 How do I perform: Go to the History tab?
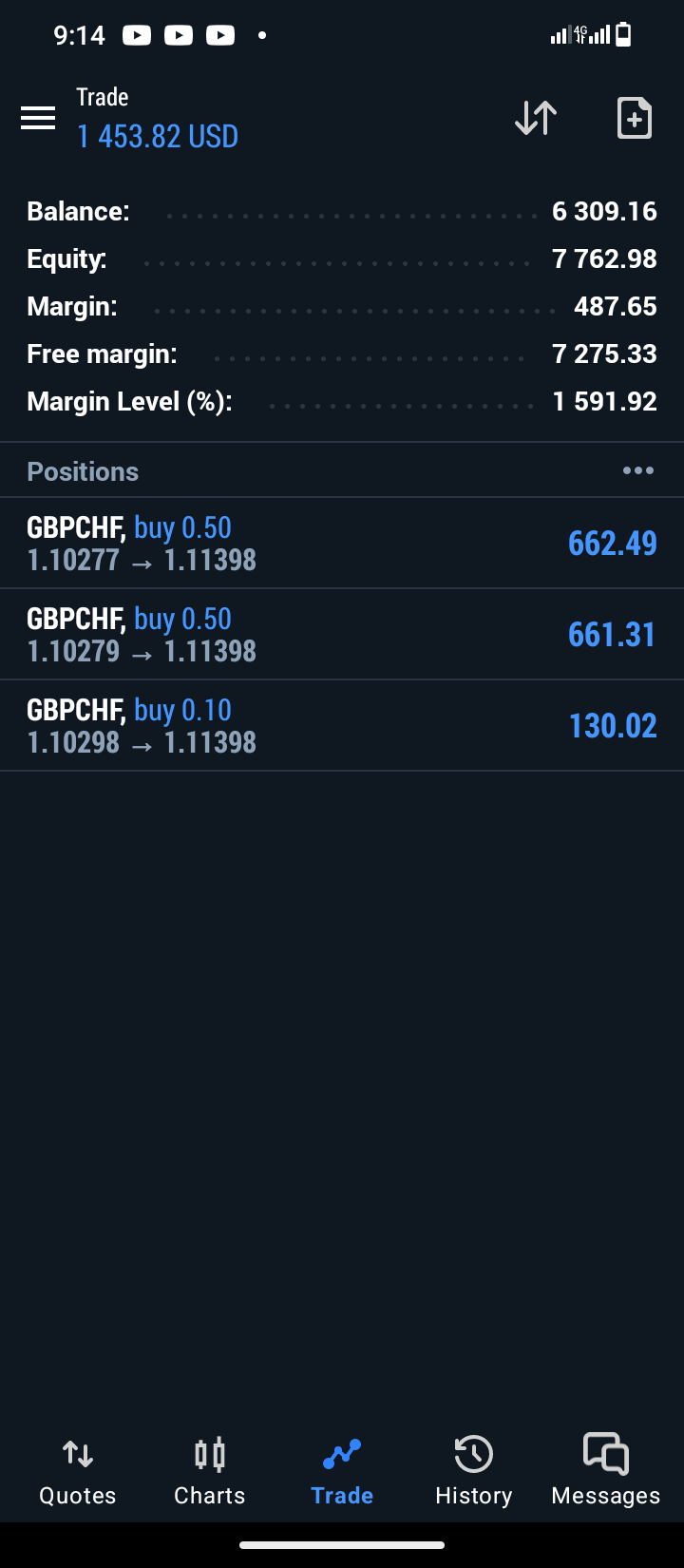[x=473, y=1472]
